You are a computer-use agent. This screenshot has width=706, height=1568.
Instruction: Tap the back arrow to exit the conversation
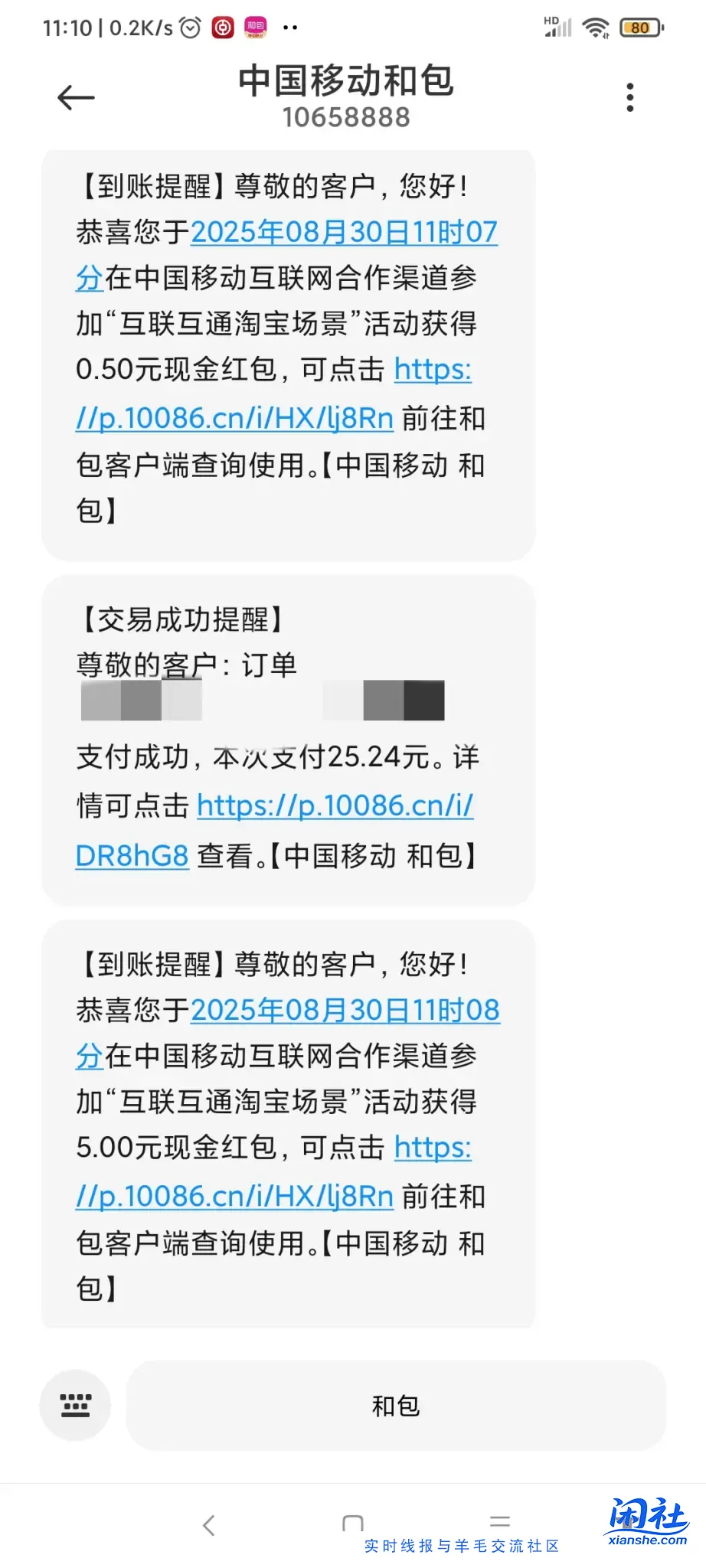click(x=74, y=96)
